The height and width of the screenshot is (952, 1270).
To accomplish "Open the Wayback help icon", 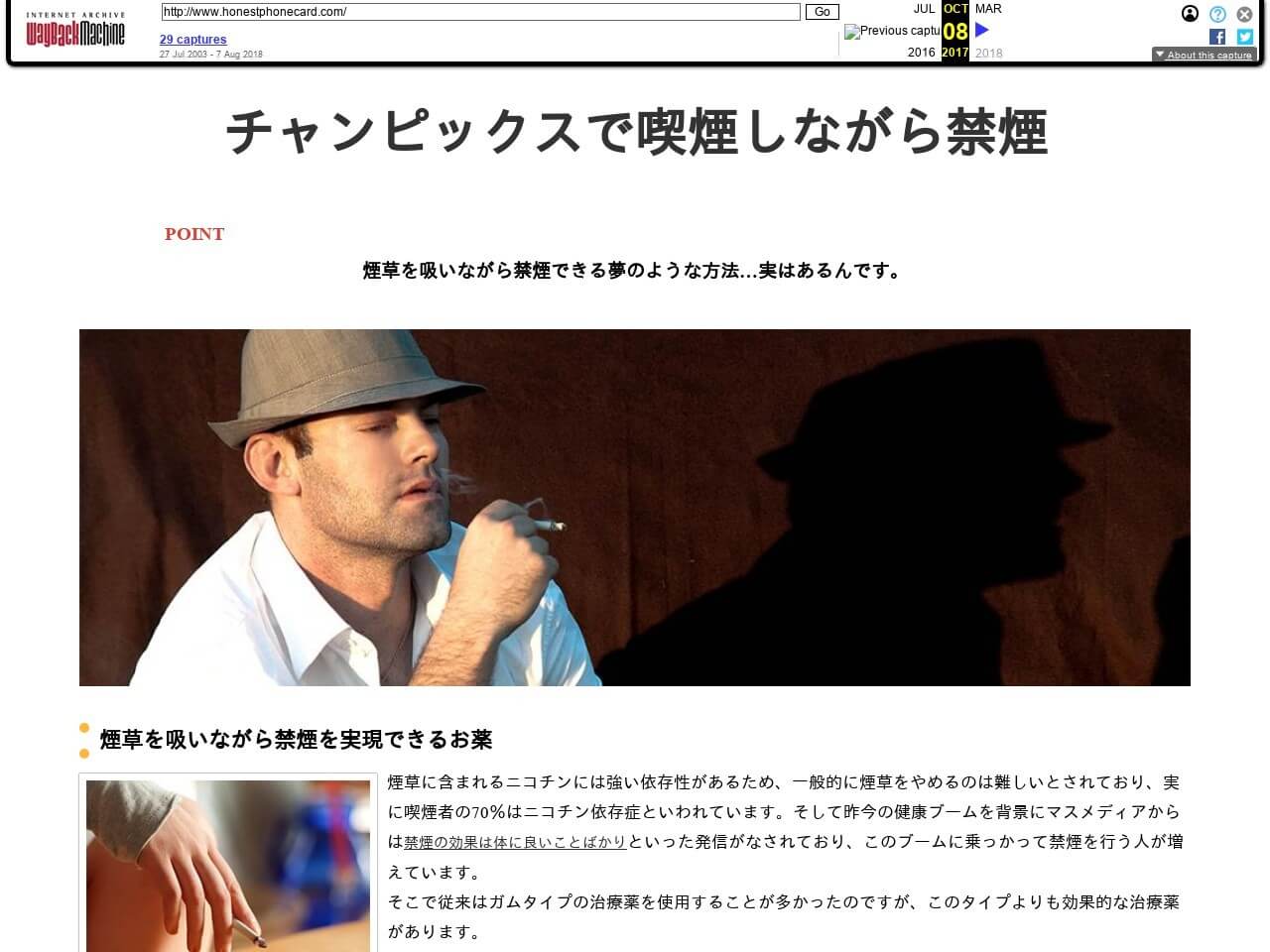I will 1217,14.
